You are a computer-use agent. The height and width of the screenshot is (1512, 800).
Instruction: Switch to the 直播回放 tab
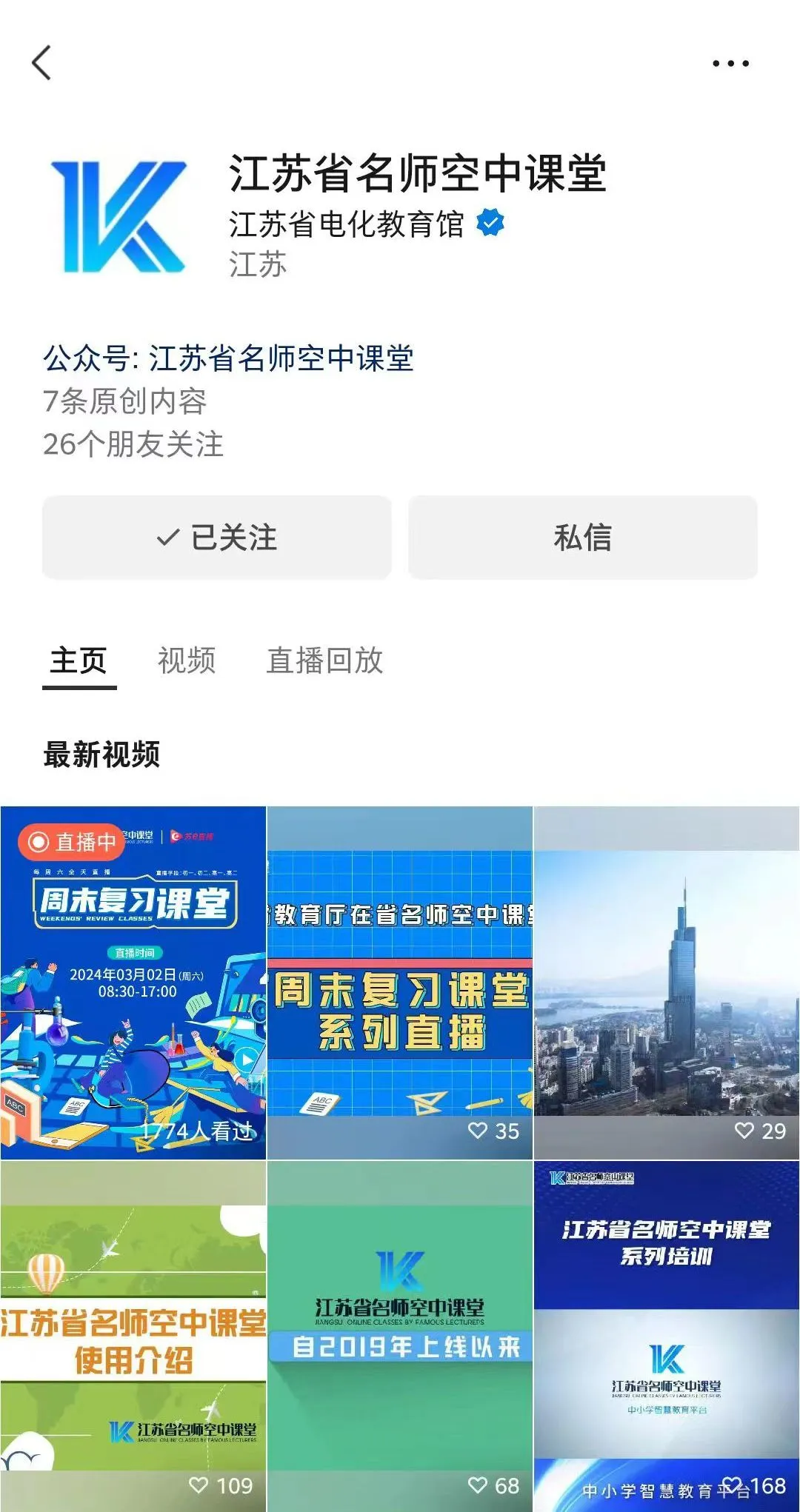[324, 660]
